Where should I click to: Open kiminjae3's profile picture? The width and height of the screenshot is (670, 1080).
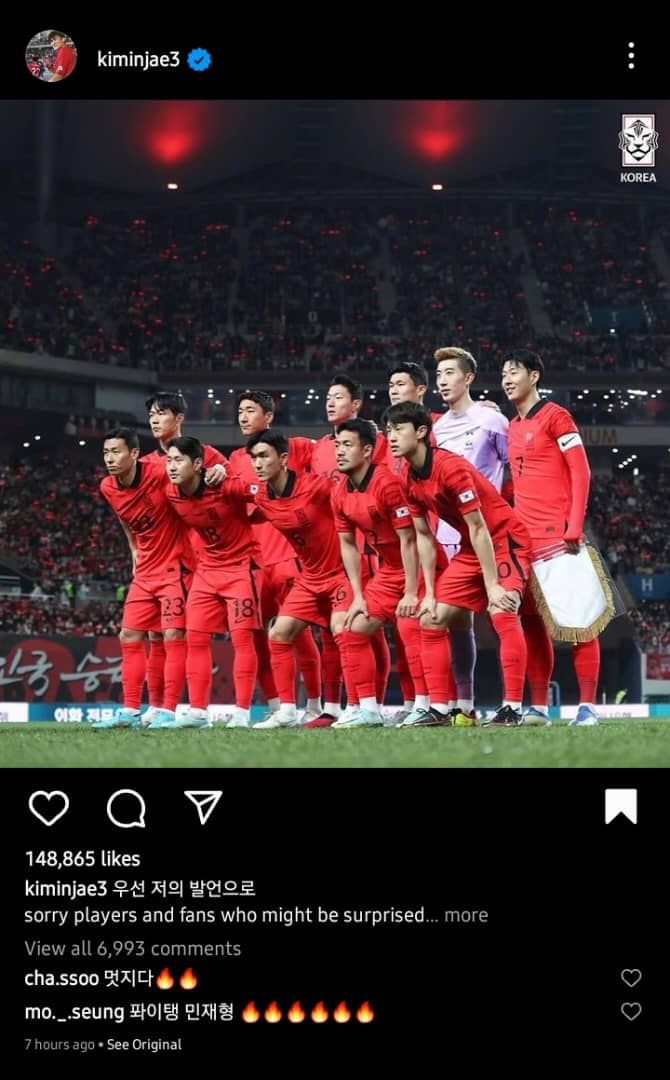(50, 56)
